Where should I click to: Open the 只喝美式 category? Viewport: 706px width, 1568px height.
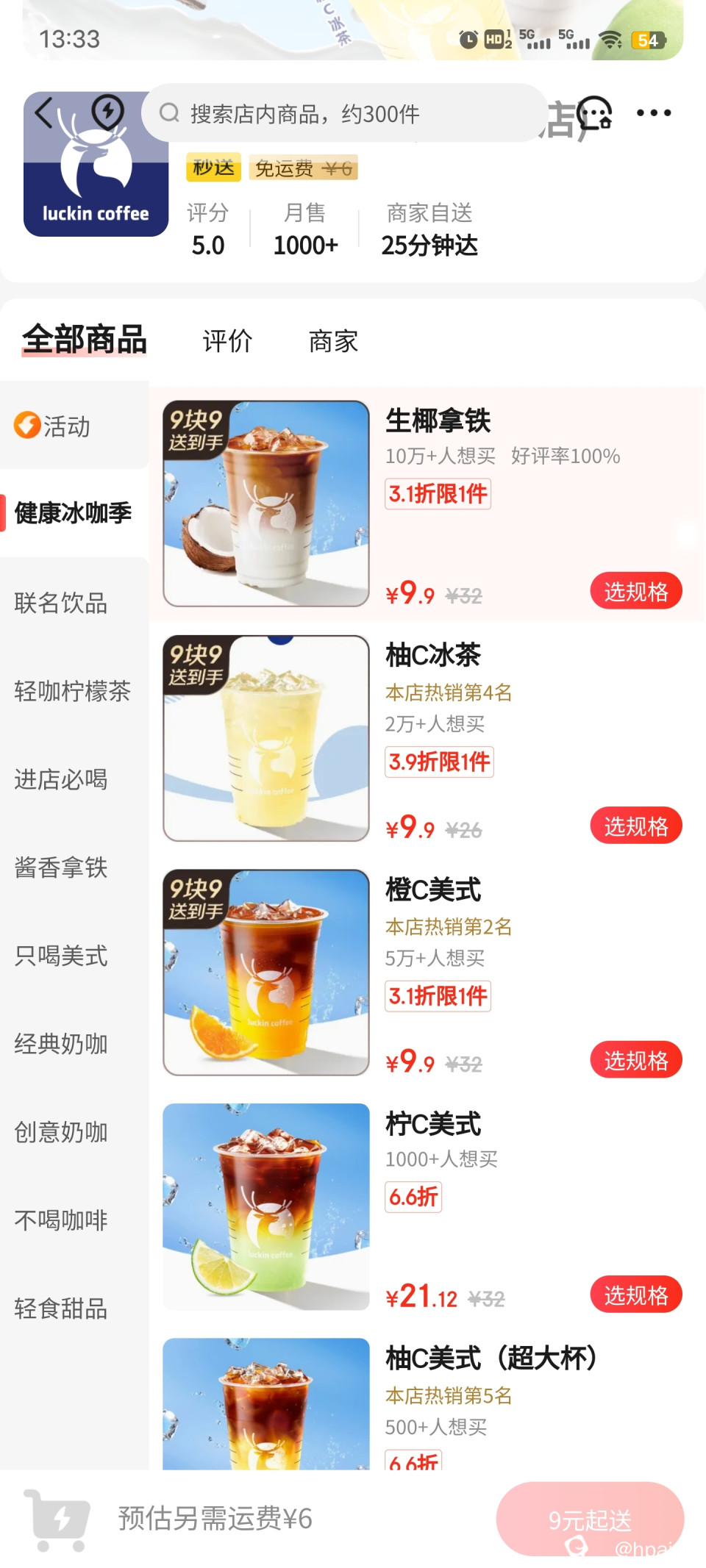click(x=61, y=956)
